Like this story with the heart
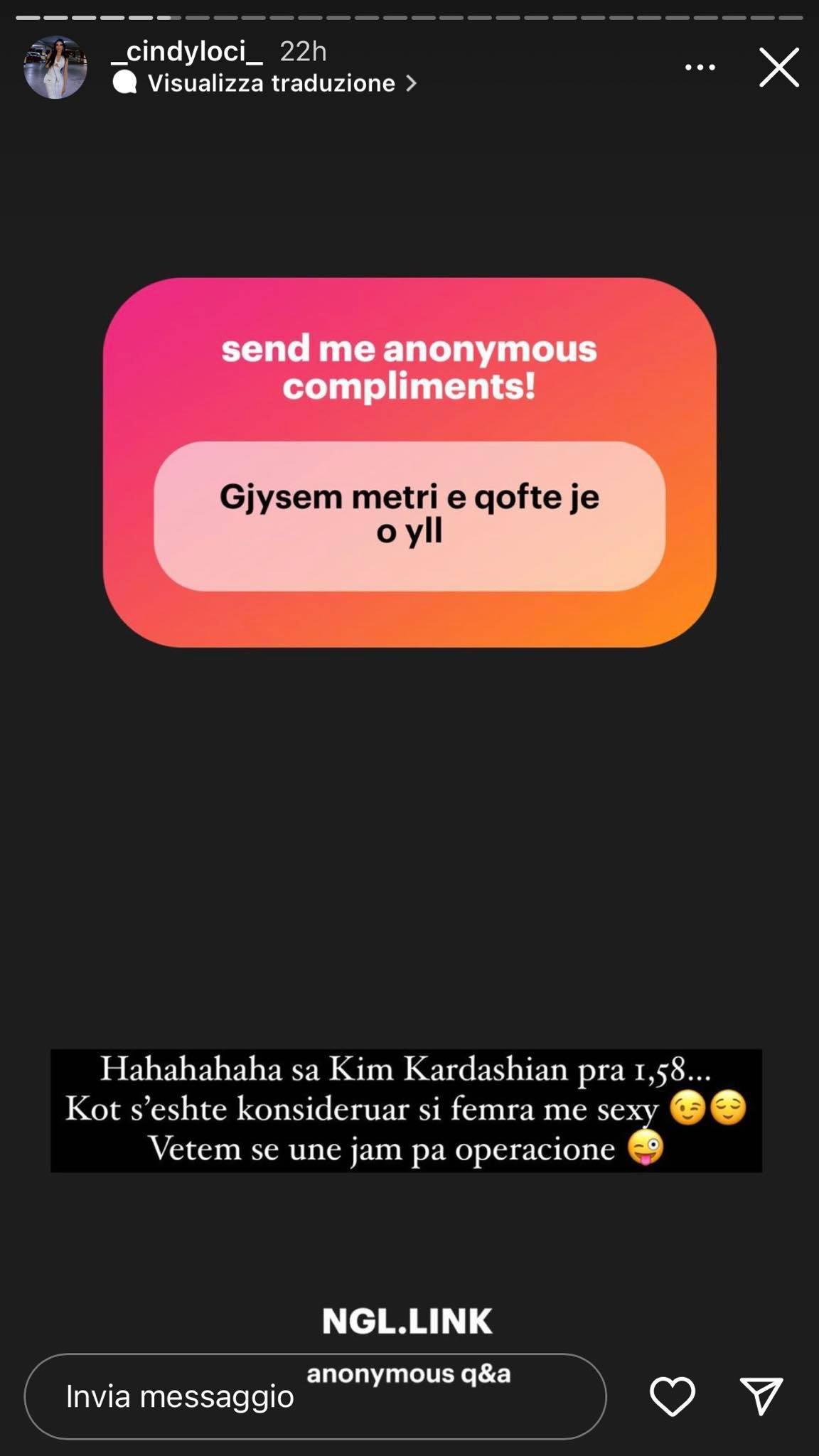The image size is (819, 1456). pos(672,1396)
